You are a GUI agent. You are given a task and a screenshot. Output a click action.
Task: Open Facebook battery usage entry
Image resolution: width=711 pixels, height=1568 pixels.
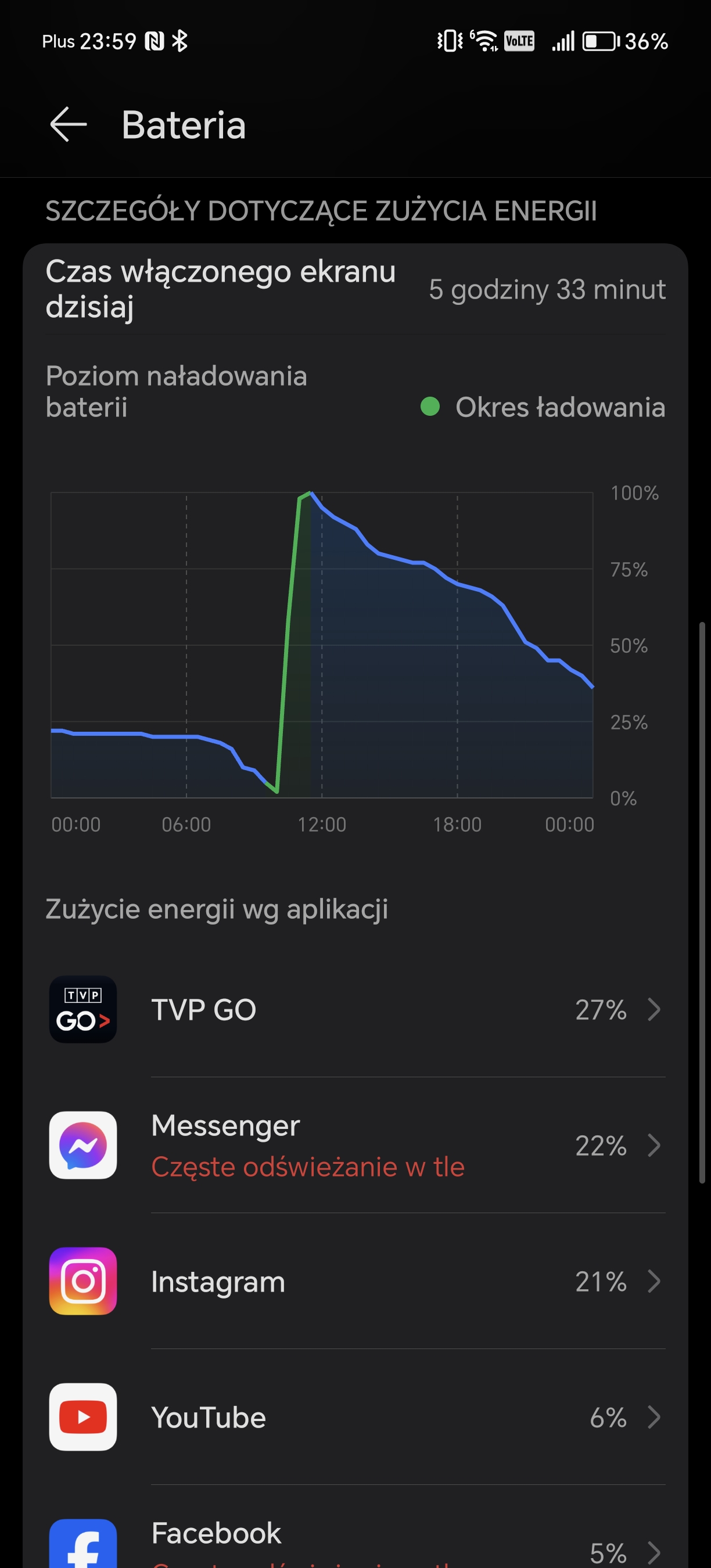(x=355, y=1527)
